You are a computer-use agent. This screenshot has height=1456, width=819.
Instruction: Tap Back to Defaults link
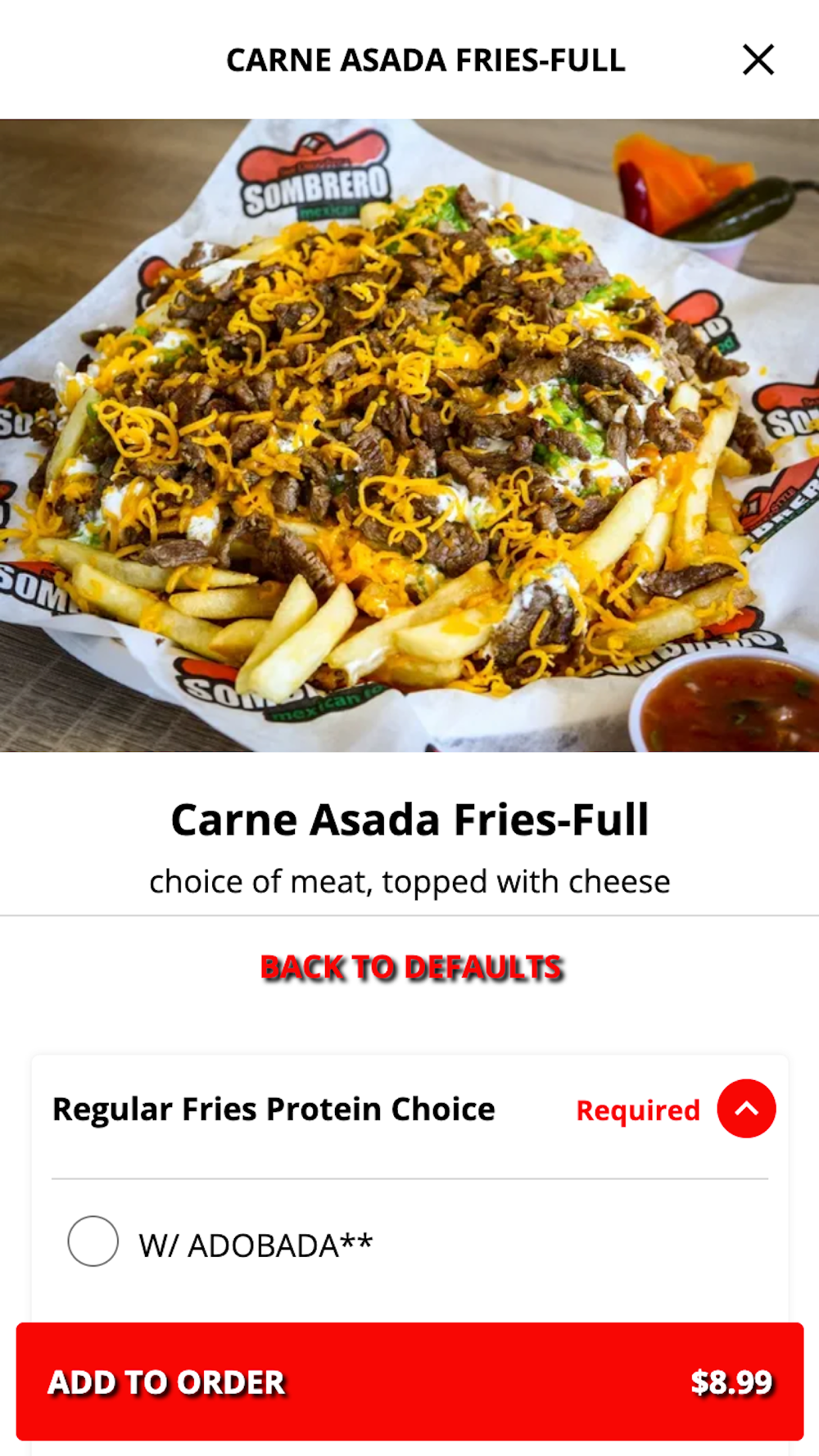pos(411,967)
